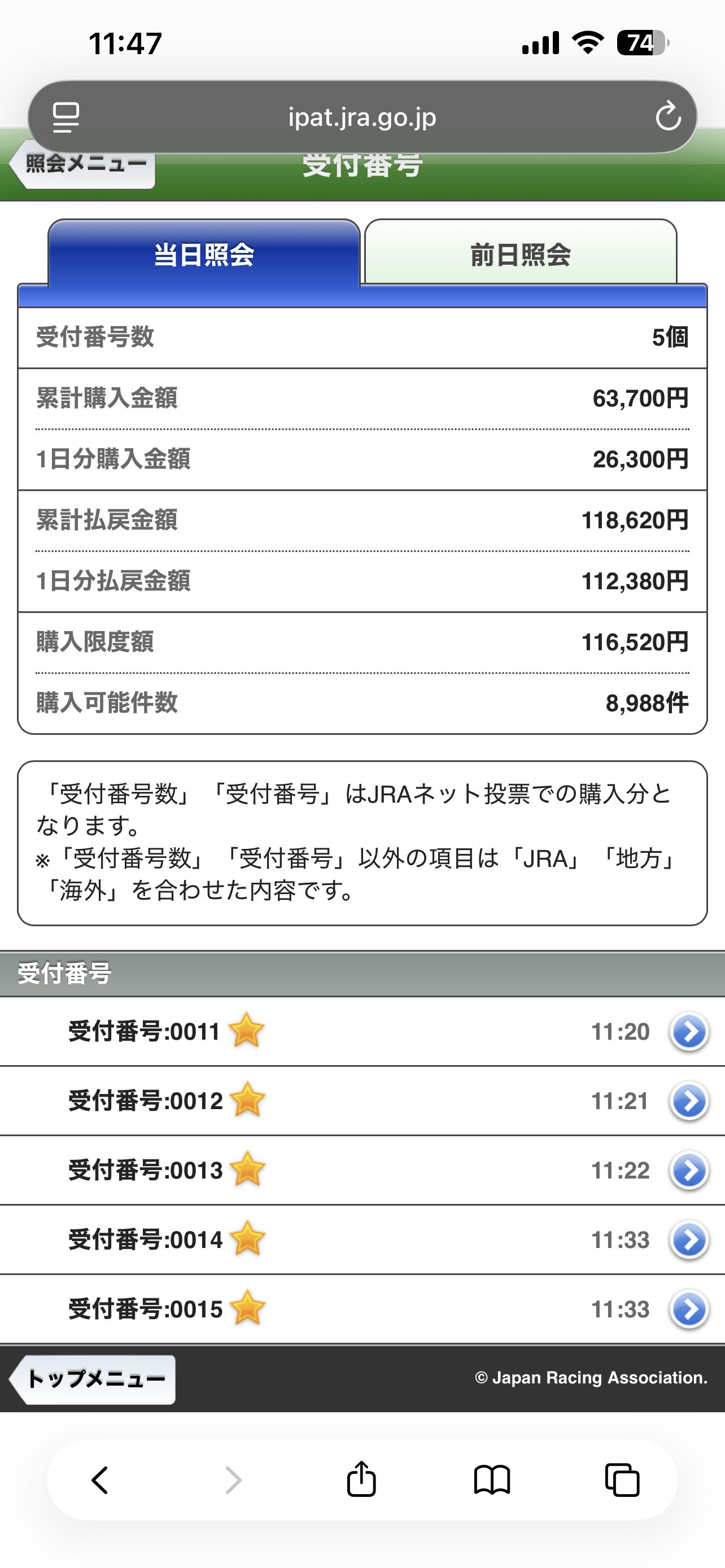Select the 当日照会 tab
The height and width of the screenshot is (1568, 725).
pos(204,254)
